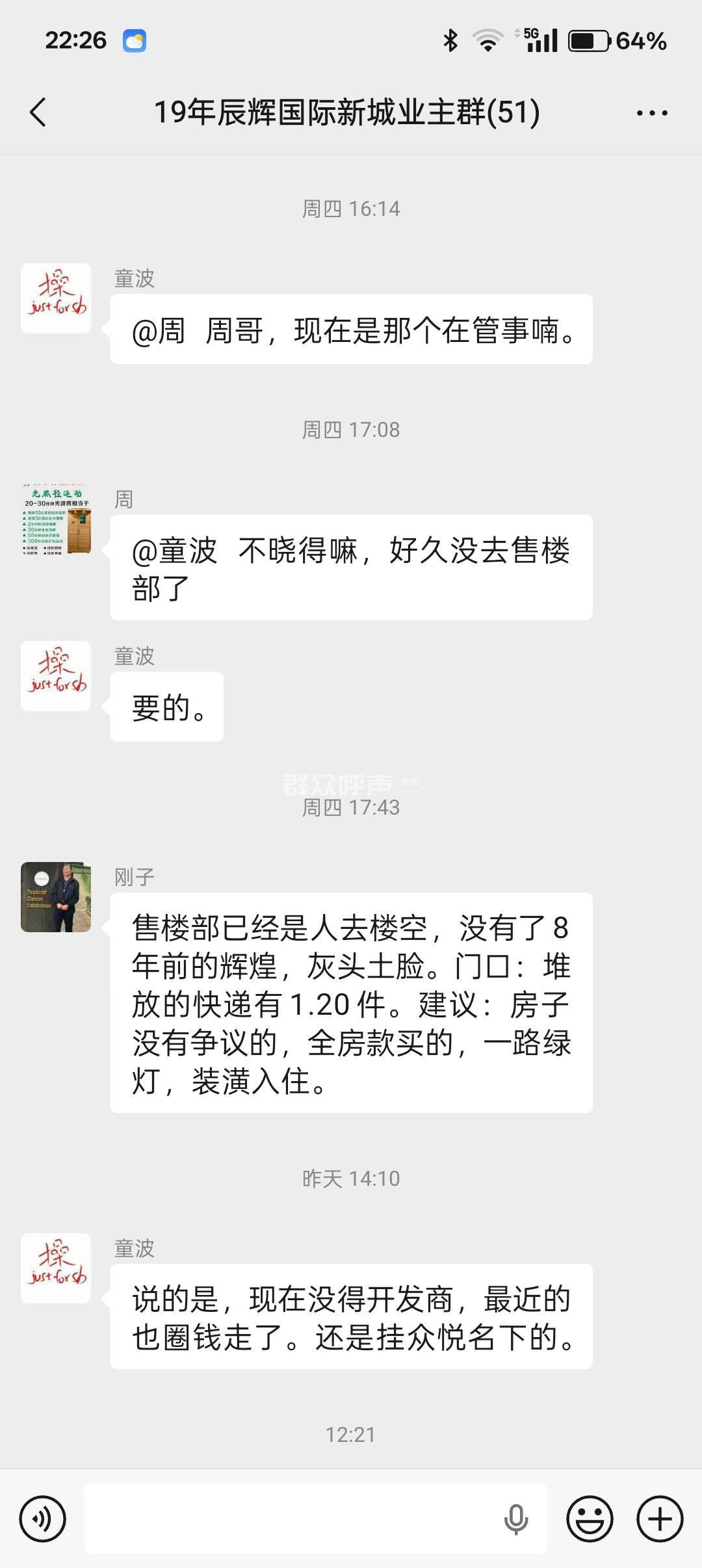Tap the microphone icon in the input box
This screenshot has width=702, height=1568.
[516, 1519]
